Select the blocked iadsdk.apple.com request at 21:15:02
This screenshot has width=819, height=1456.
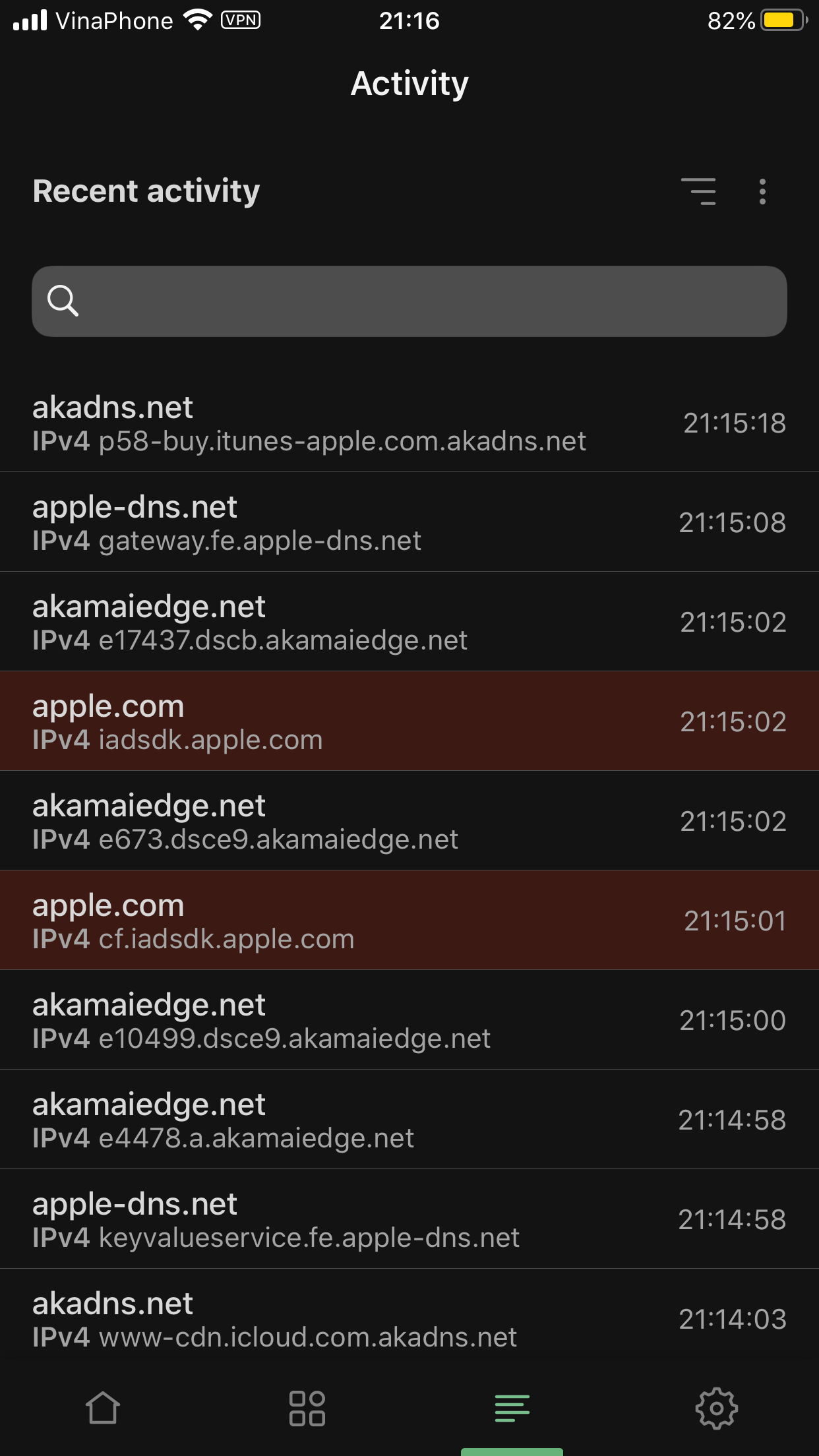click(x=409, y=721)
